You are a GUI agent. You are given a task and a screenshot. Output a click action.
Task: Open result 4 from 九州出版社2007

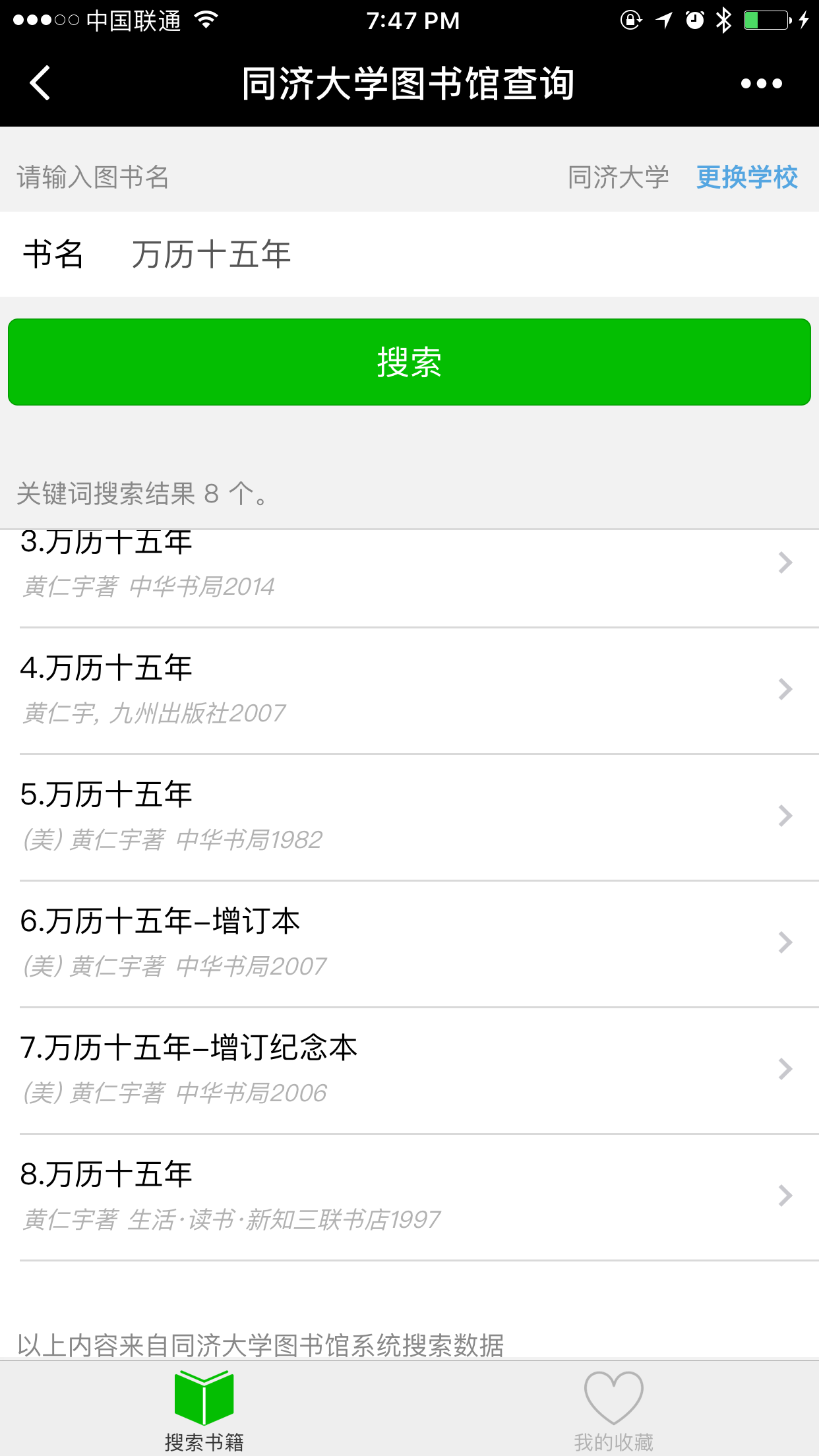(409, 690)
